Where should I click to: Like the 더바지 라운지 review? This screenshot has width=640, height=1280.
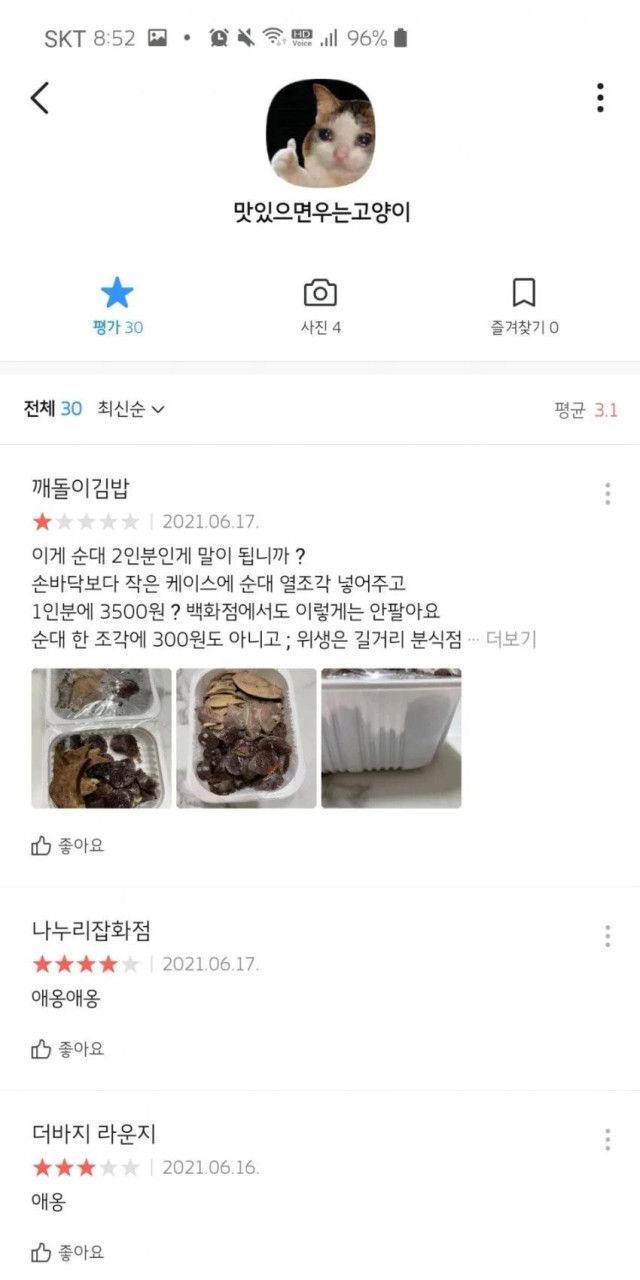click(68, 1252)
